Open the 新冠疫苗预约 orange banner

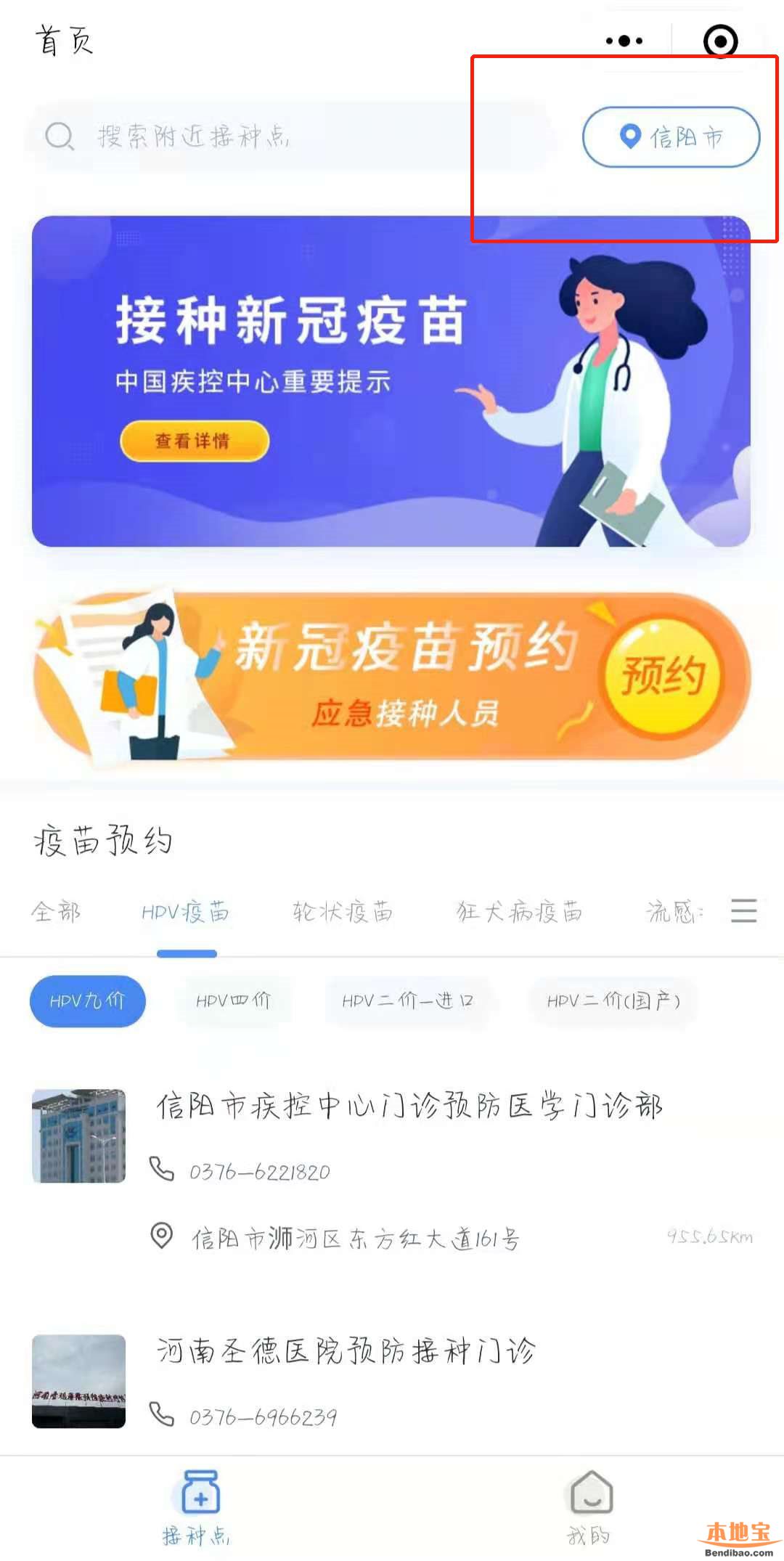pos(392,677)
